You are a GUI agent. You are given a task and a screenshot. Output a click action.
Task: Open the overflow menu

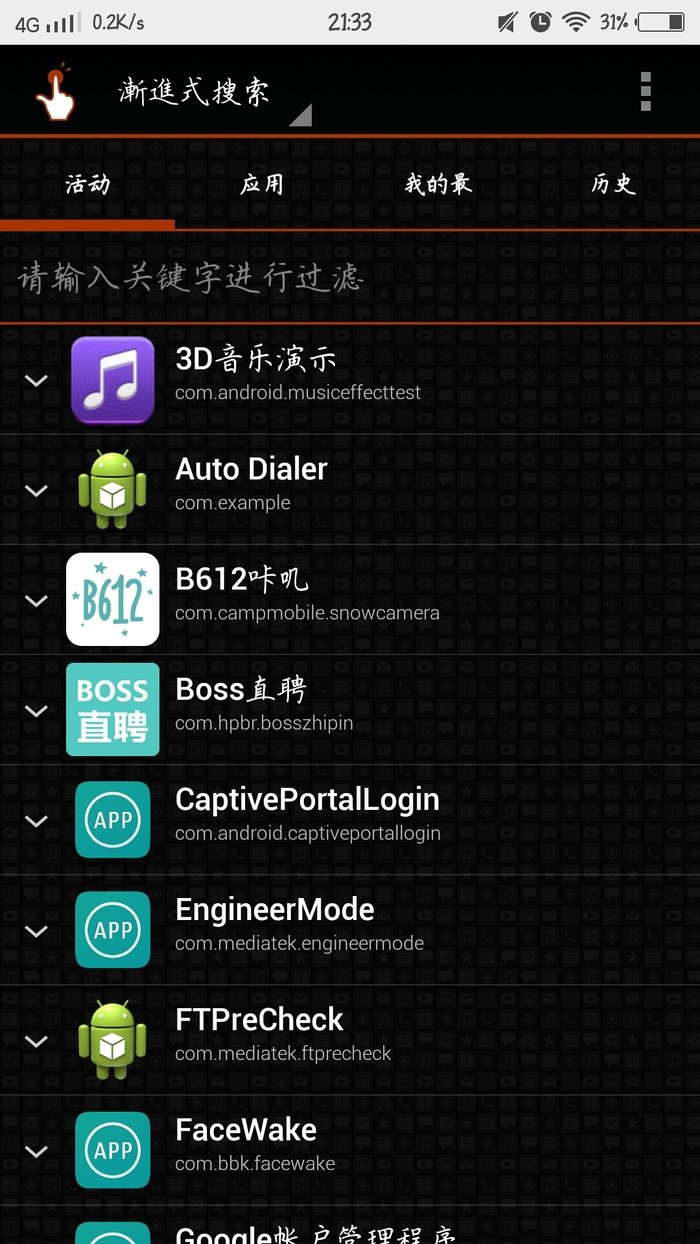pyautogui.click(x=645, y=91)
